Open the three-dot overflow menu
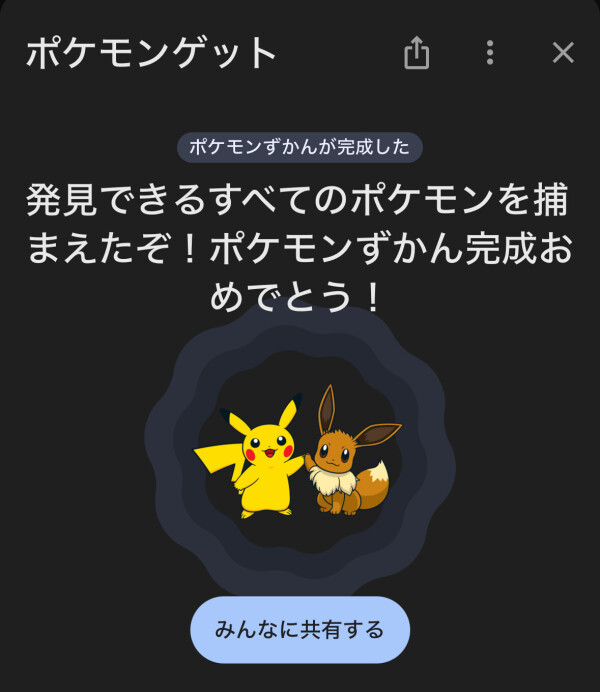The height and width of the screenshot is (692, 600). coord(489,53)
